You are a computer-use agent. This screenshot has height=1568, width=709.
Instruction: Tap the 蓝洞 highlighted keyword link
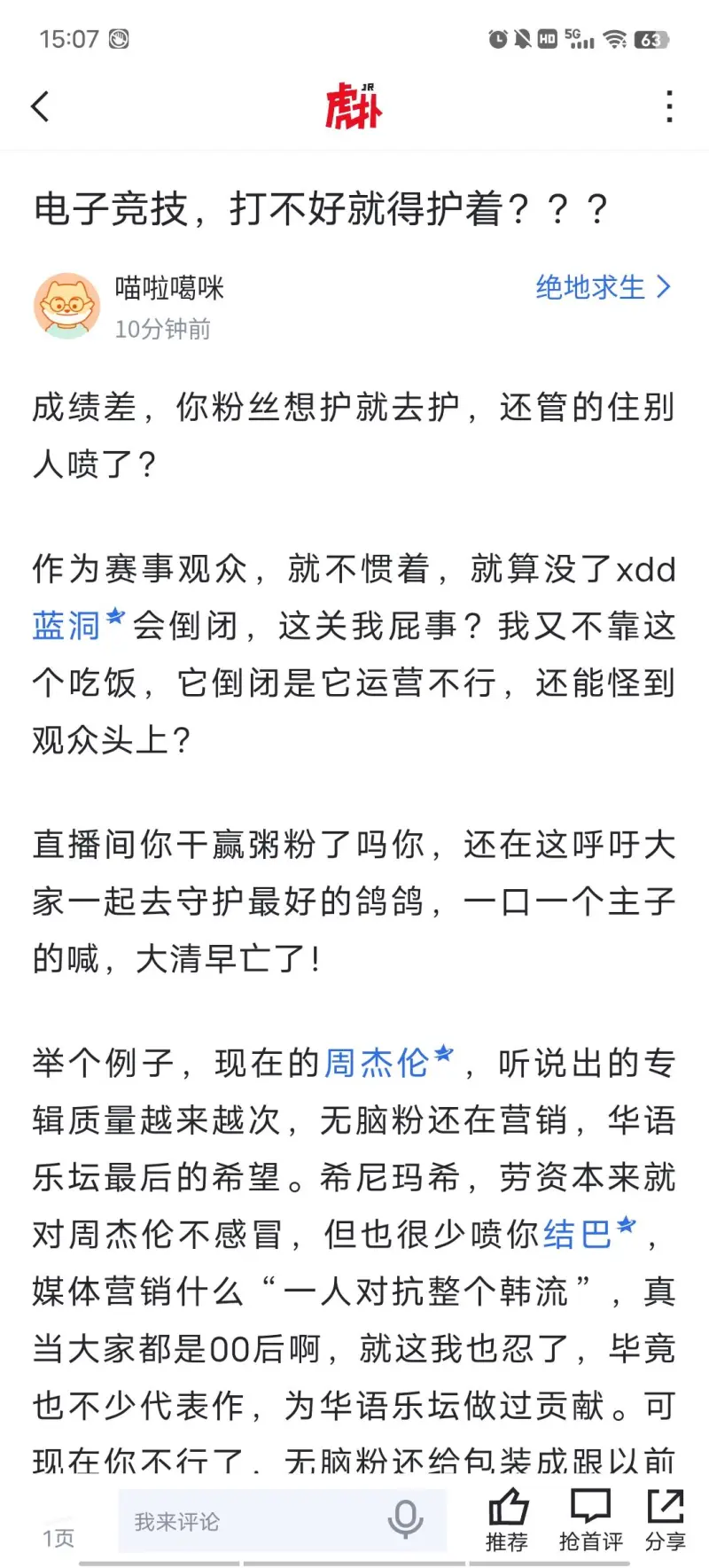67,626
